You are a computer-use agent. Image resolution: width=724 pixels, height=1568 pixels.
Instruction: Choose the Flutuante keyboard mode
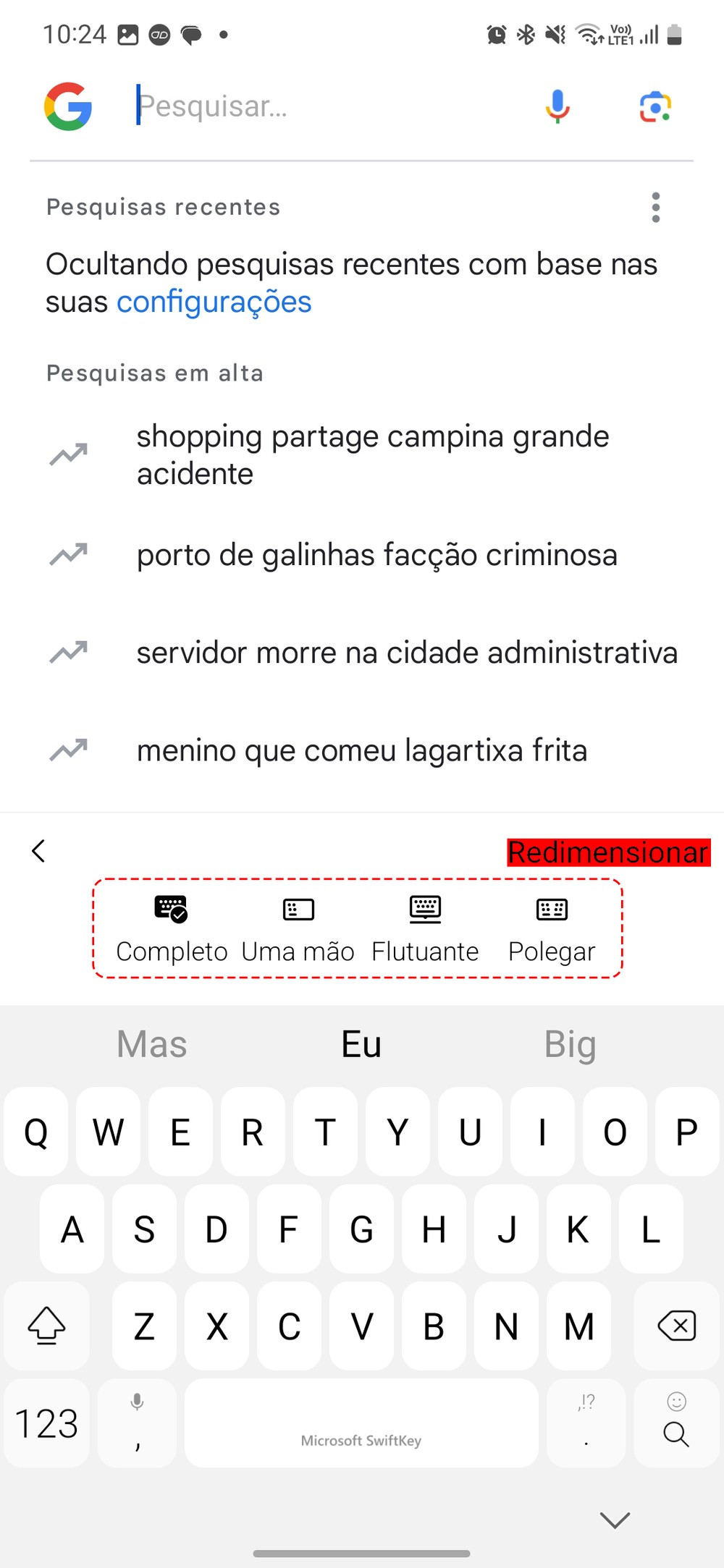tap(425, 929)
